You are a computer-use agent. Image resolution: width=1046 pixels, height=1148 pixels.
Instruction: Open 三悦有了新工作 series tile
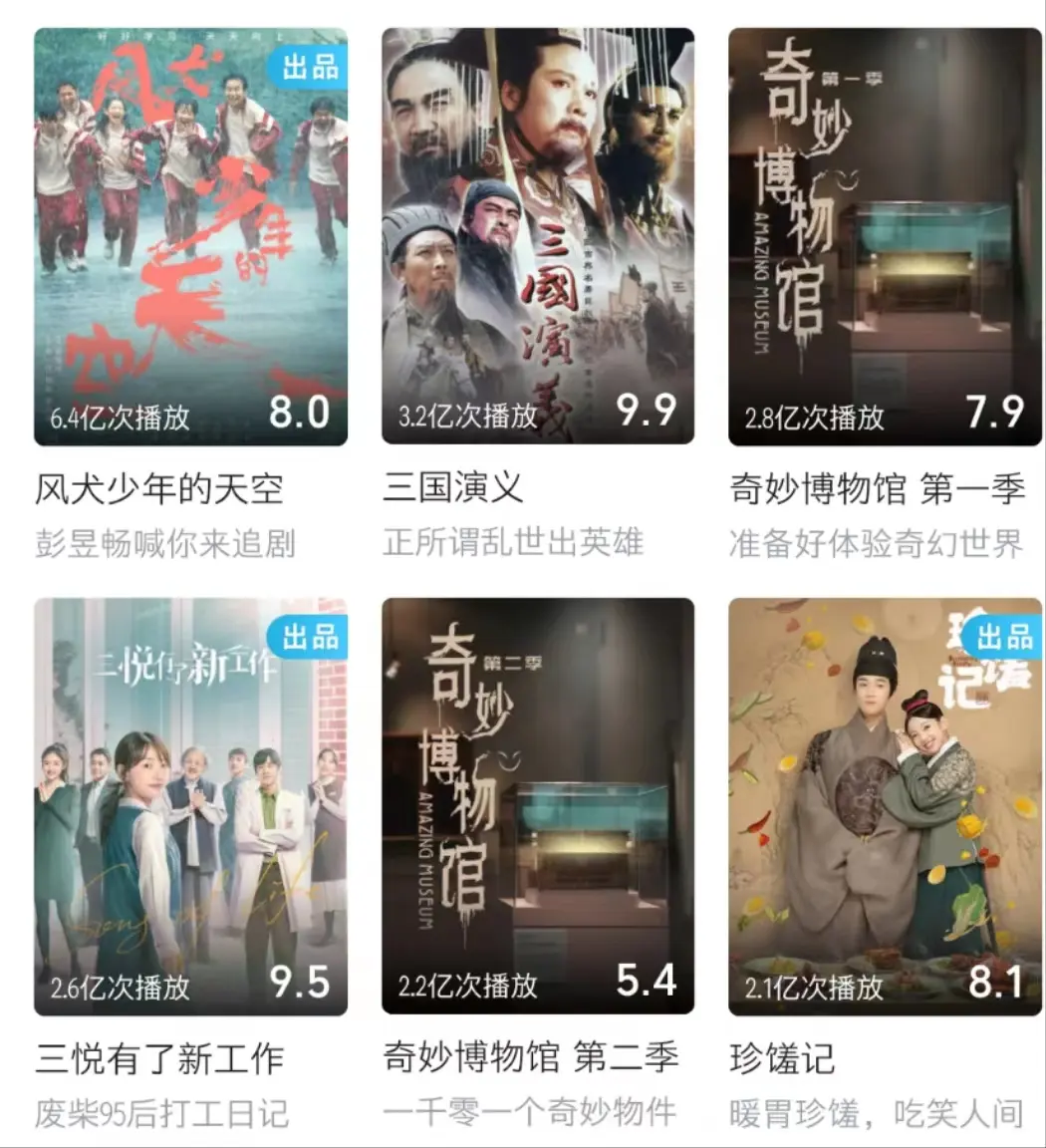190,807
